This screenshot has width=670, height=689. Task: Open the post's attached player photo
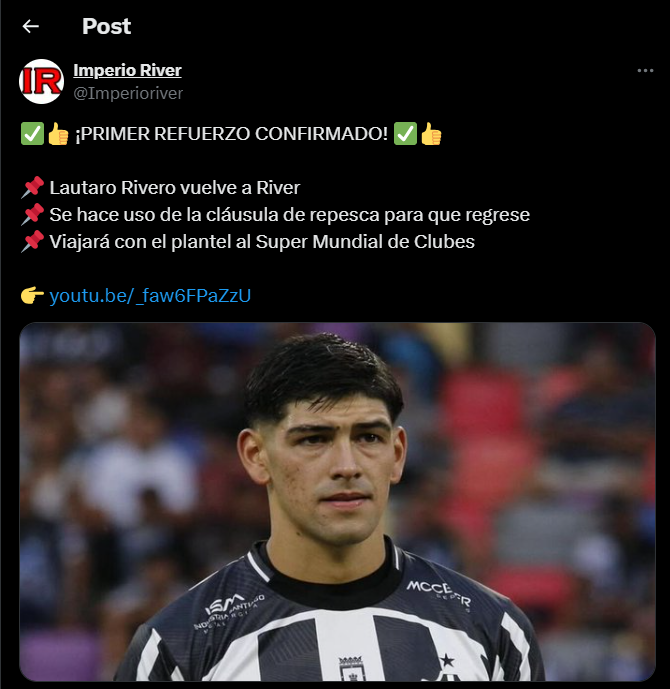point(337,500)
